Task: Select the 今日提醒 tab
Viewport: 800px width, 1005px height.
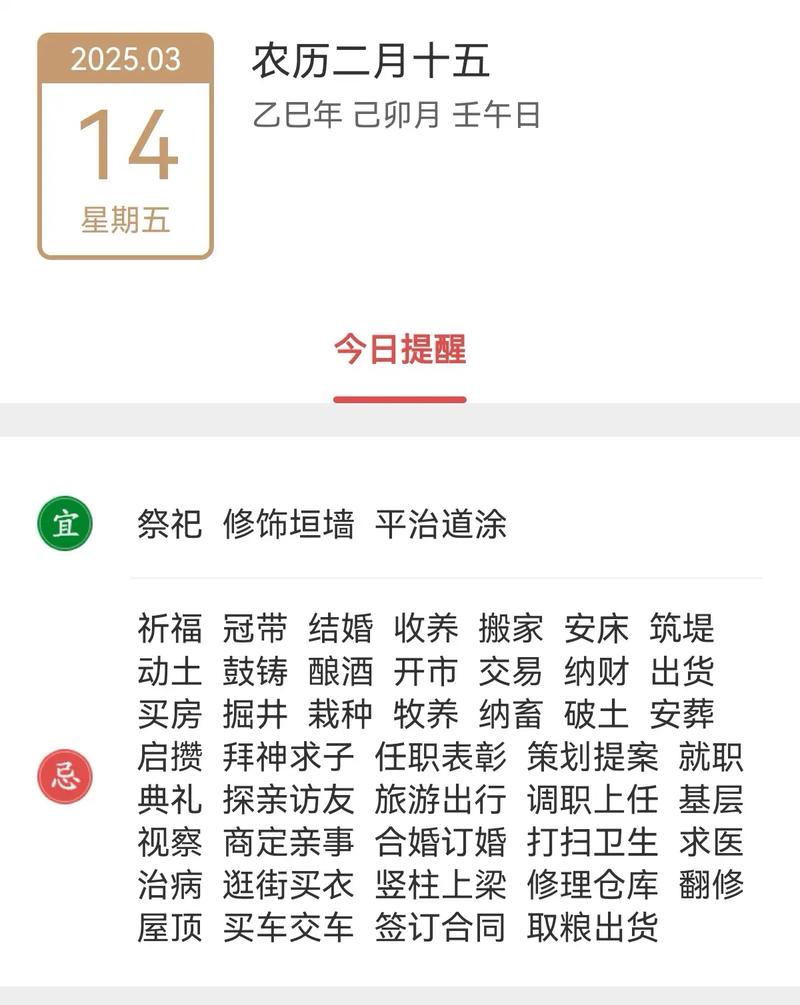Action: [x=400, y=349]
